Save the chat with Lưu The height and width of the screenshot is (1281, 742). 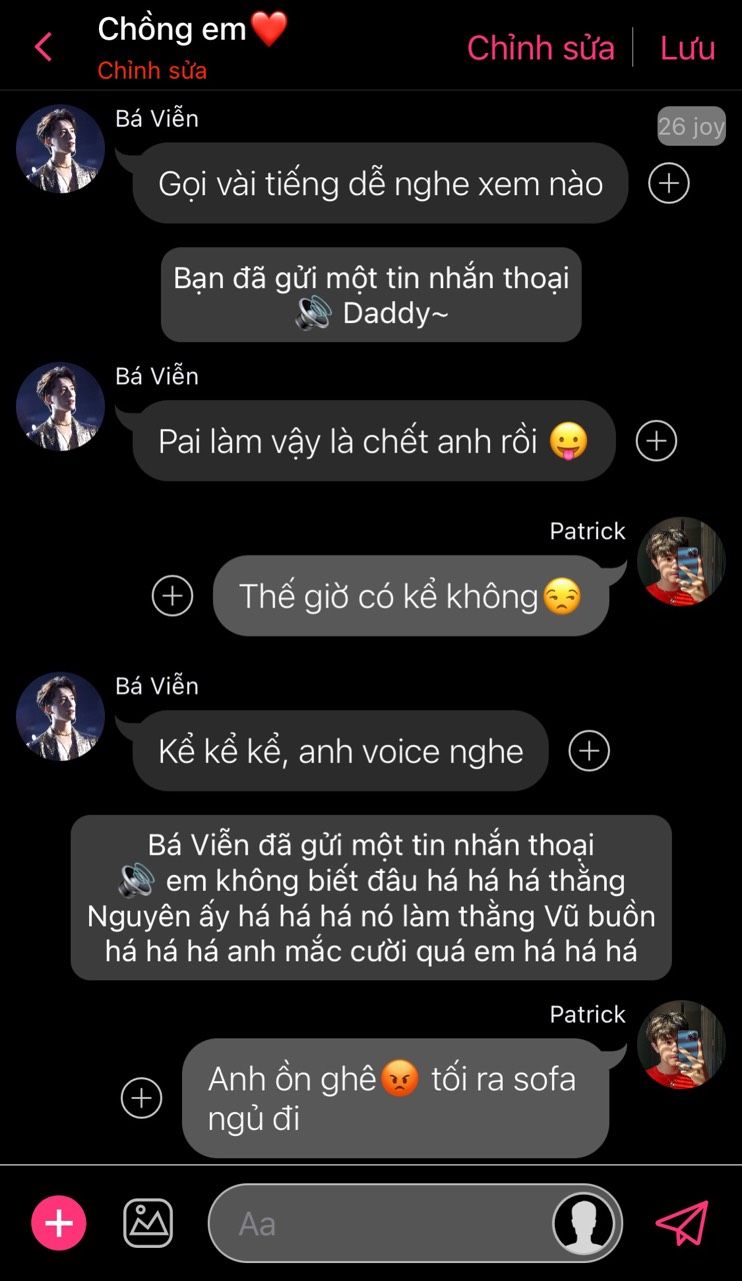[687, 47]
